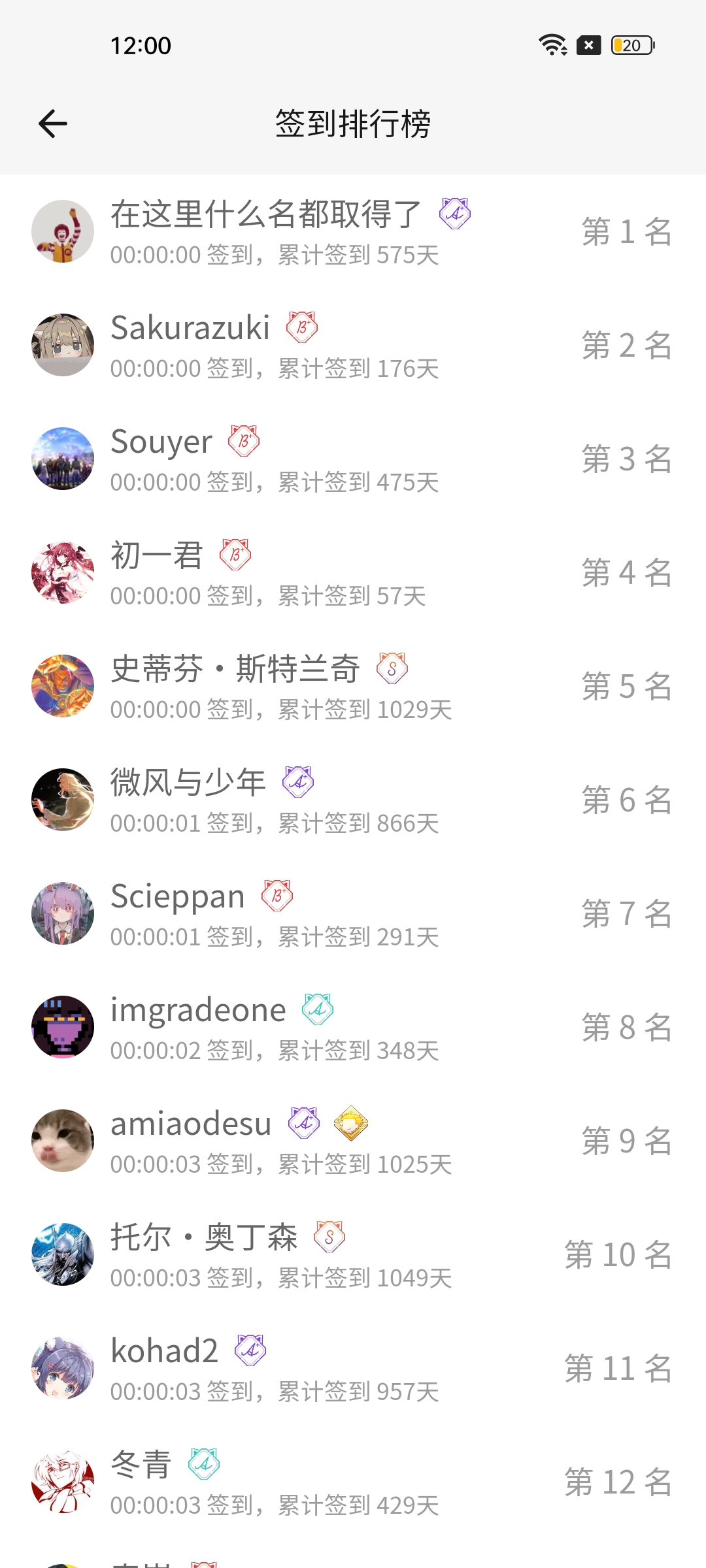Select the B+ badge next to Scieppan
The image size is (706, 1568).
tap(276, 896)
